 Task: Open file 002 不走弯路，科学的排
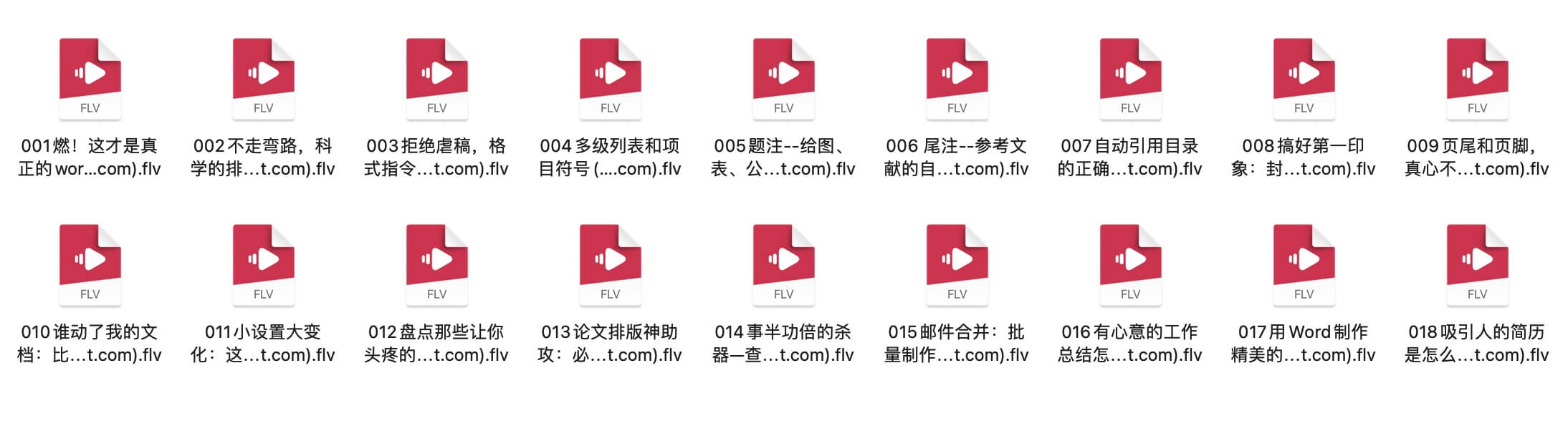(x=263, y=78)
